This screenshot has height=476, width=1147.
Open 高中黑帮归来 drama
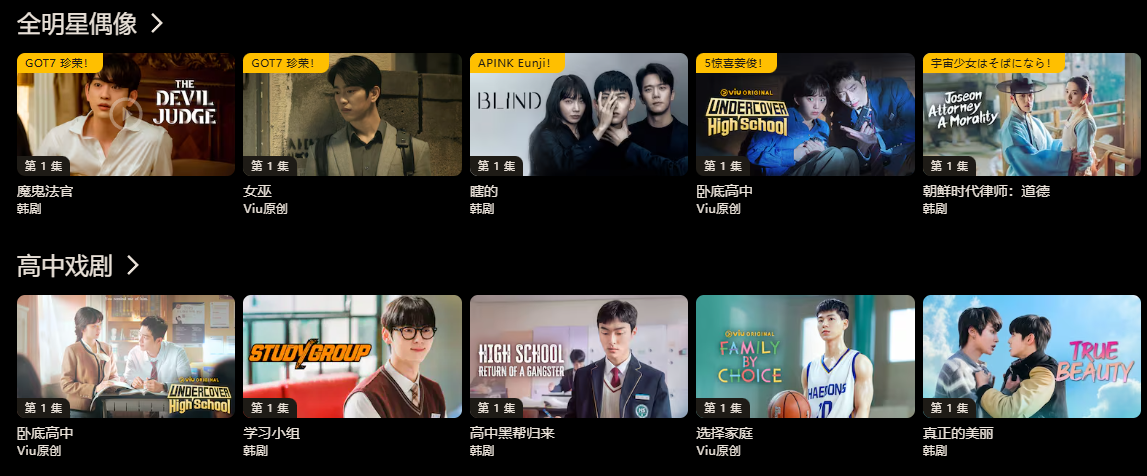pos(578,357)
